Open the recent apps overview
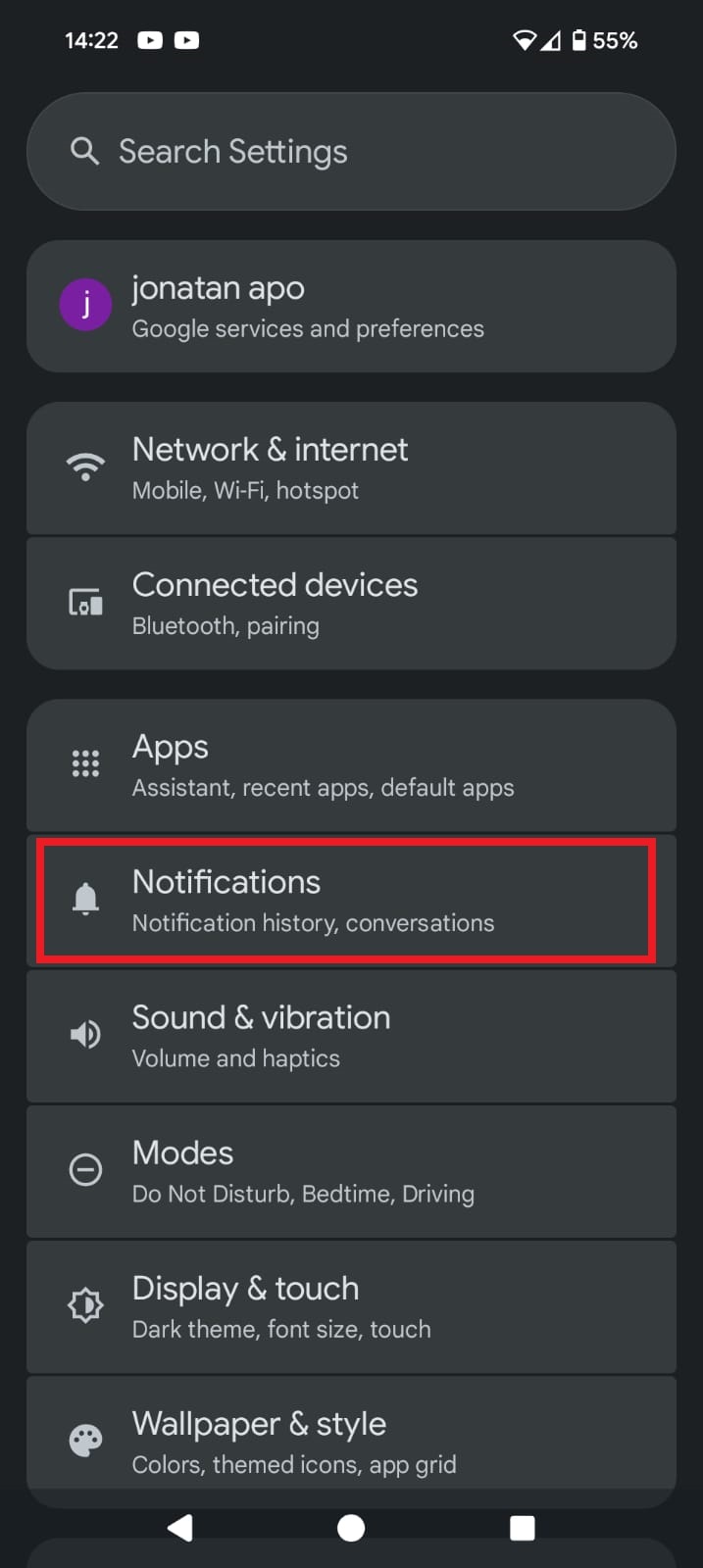The height and width of the screenshot is (1568, 703). (523, 1528)
